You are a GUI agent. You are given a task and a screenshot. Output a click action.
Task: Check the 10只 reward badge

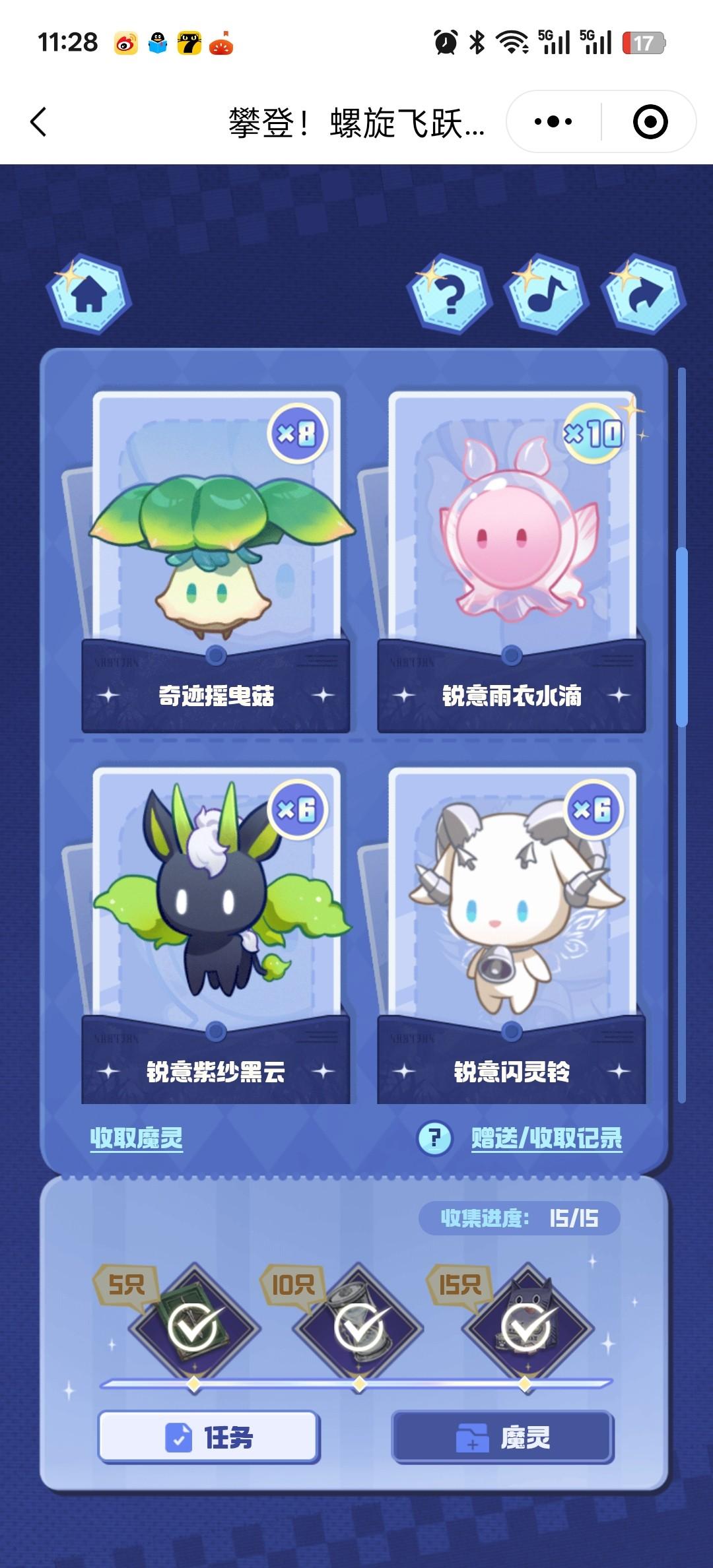(359, 1328)
